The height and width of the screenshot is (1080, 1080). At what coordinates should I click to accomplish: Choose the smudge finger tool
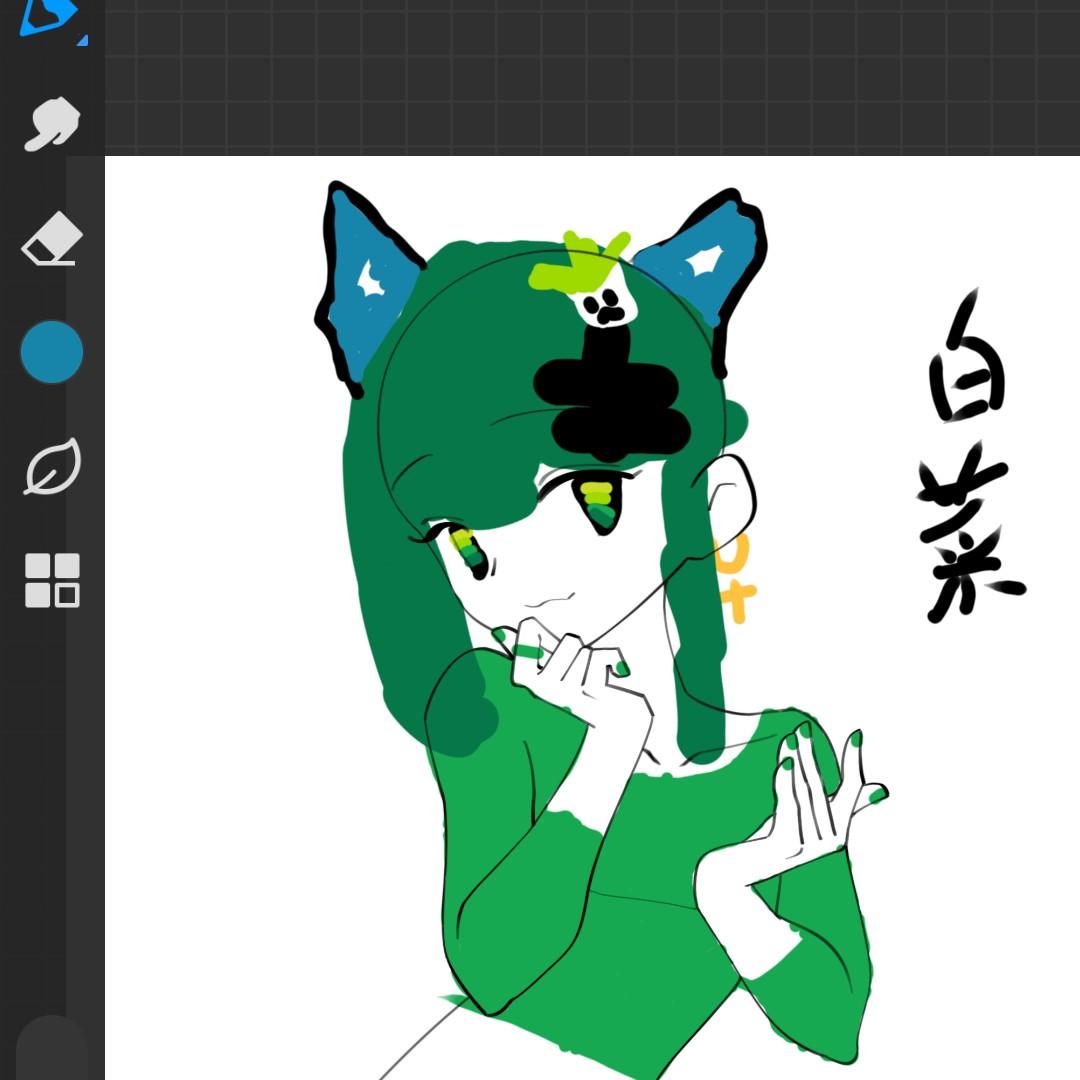(x=52, y=124)
